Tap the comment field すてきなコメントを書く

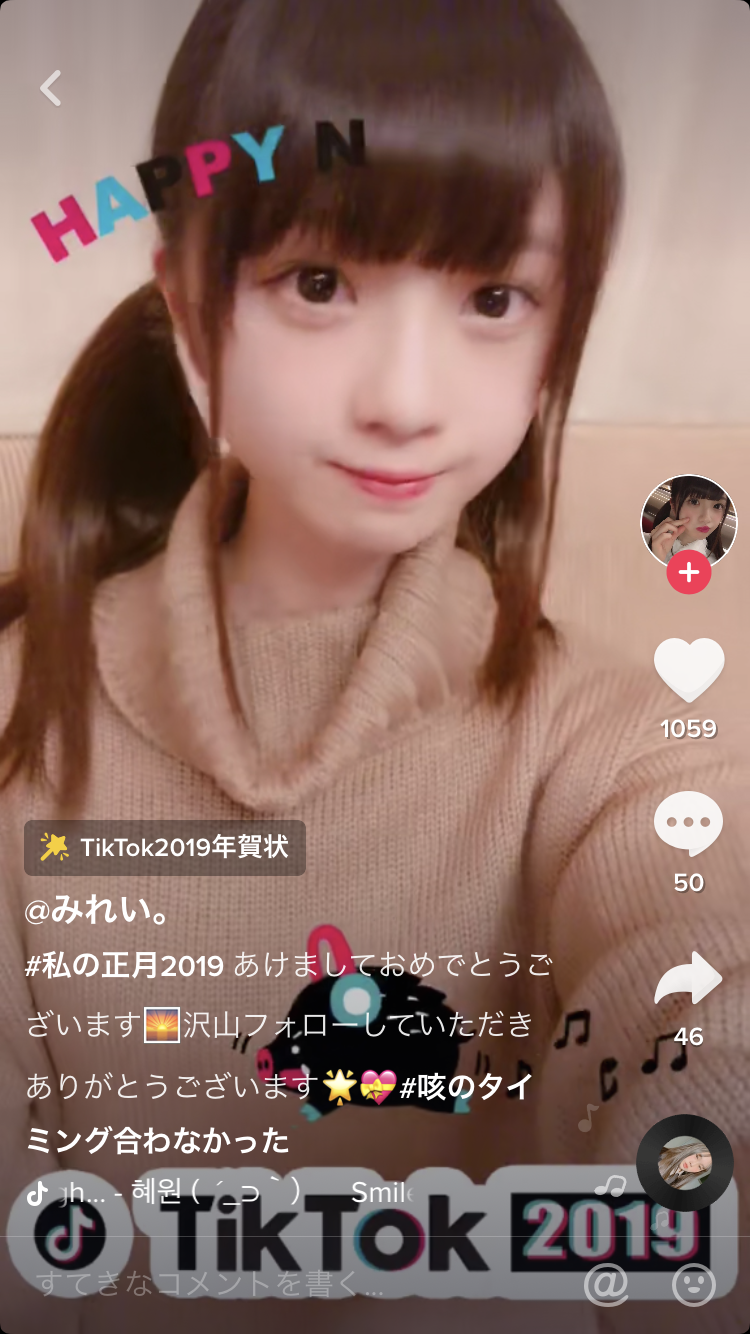tap(210, 1285)
